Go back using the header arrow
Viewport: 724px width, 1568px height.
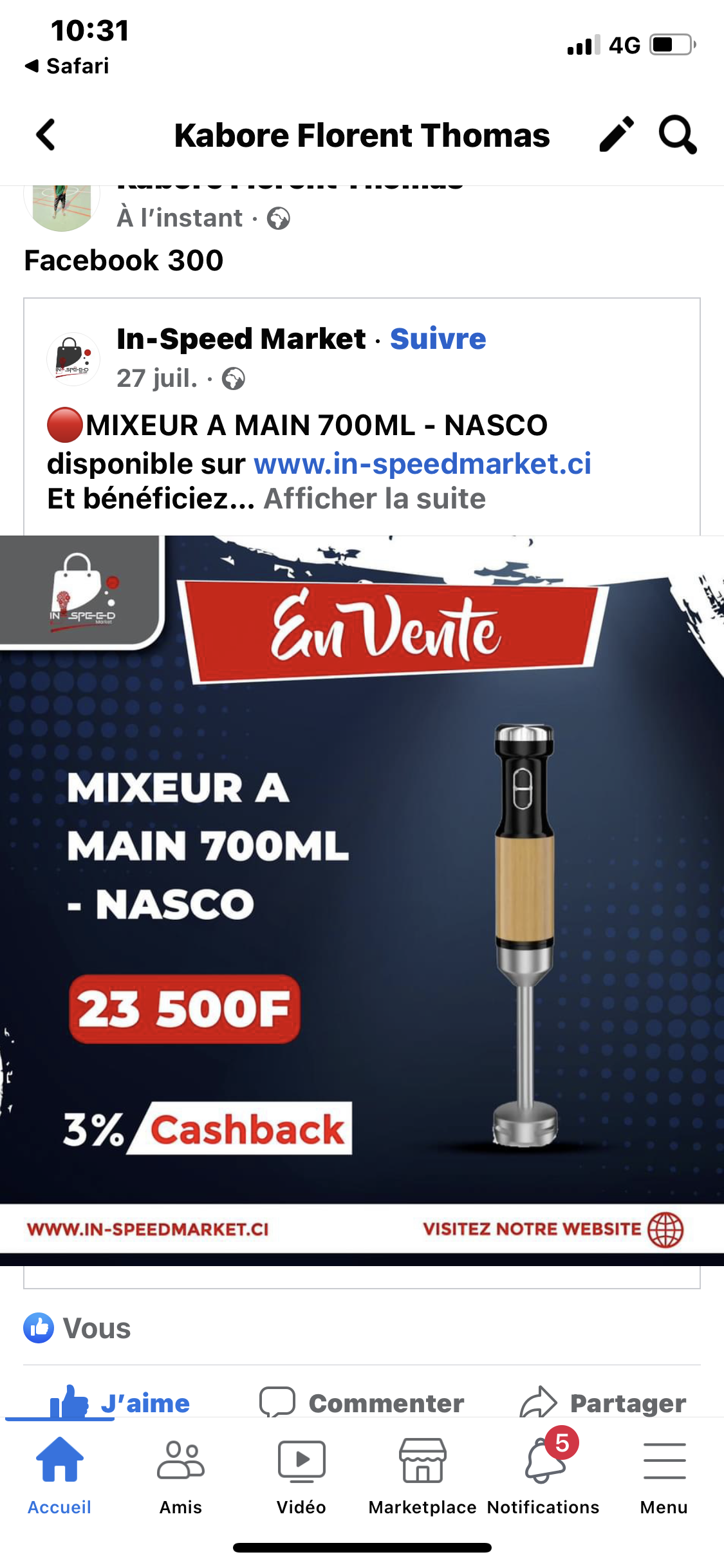pos(45,135)
